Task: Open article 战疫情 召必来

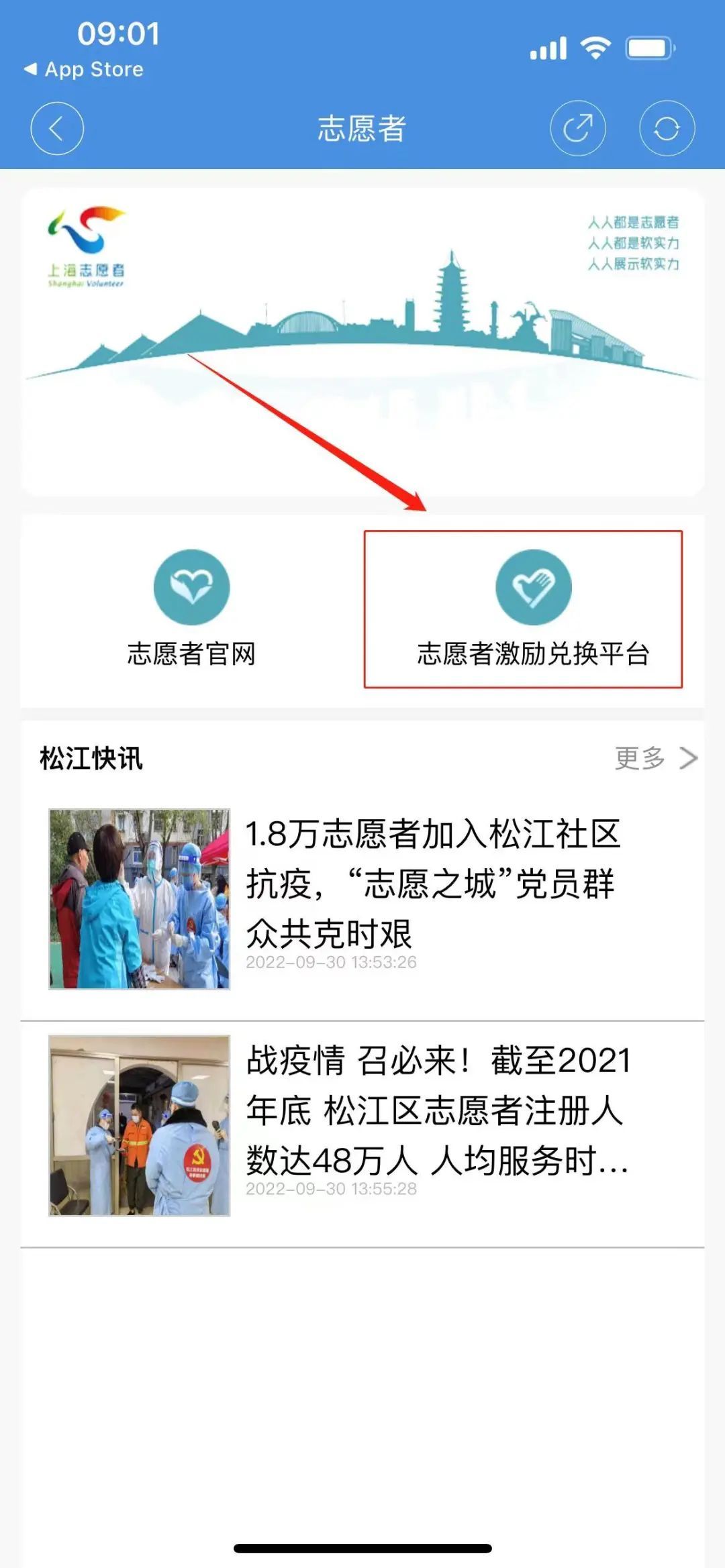Action: [x=436, y=1110]
